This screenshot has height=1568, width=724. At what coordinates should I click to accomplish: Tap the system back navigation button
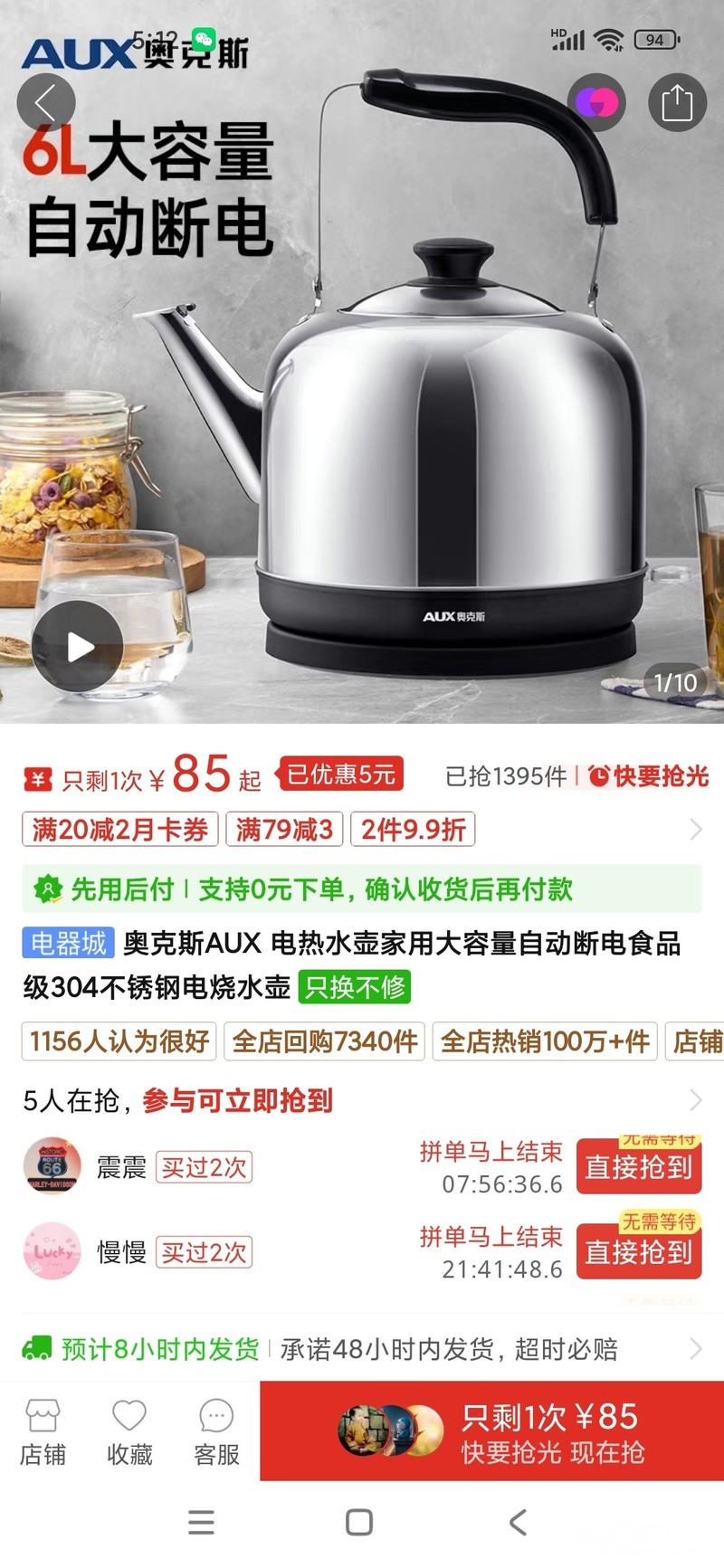point(518,1522)
